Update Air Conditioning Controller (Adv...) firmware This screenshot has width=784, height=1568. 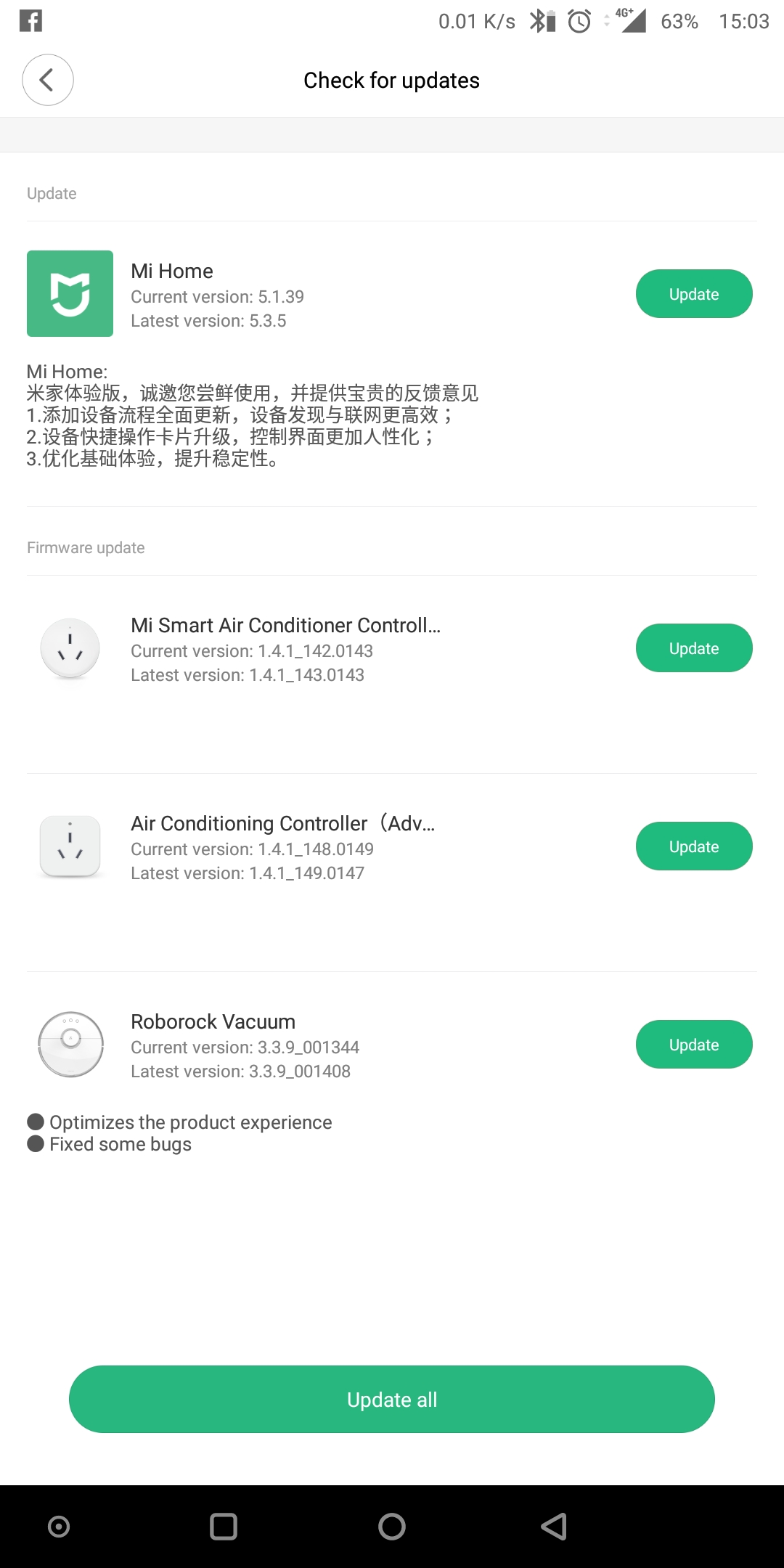coord(693,846)
